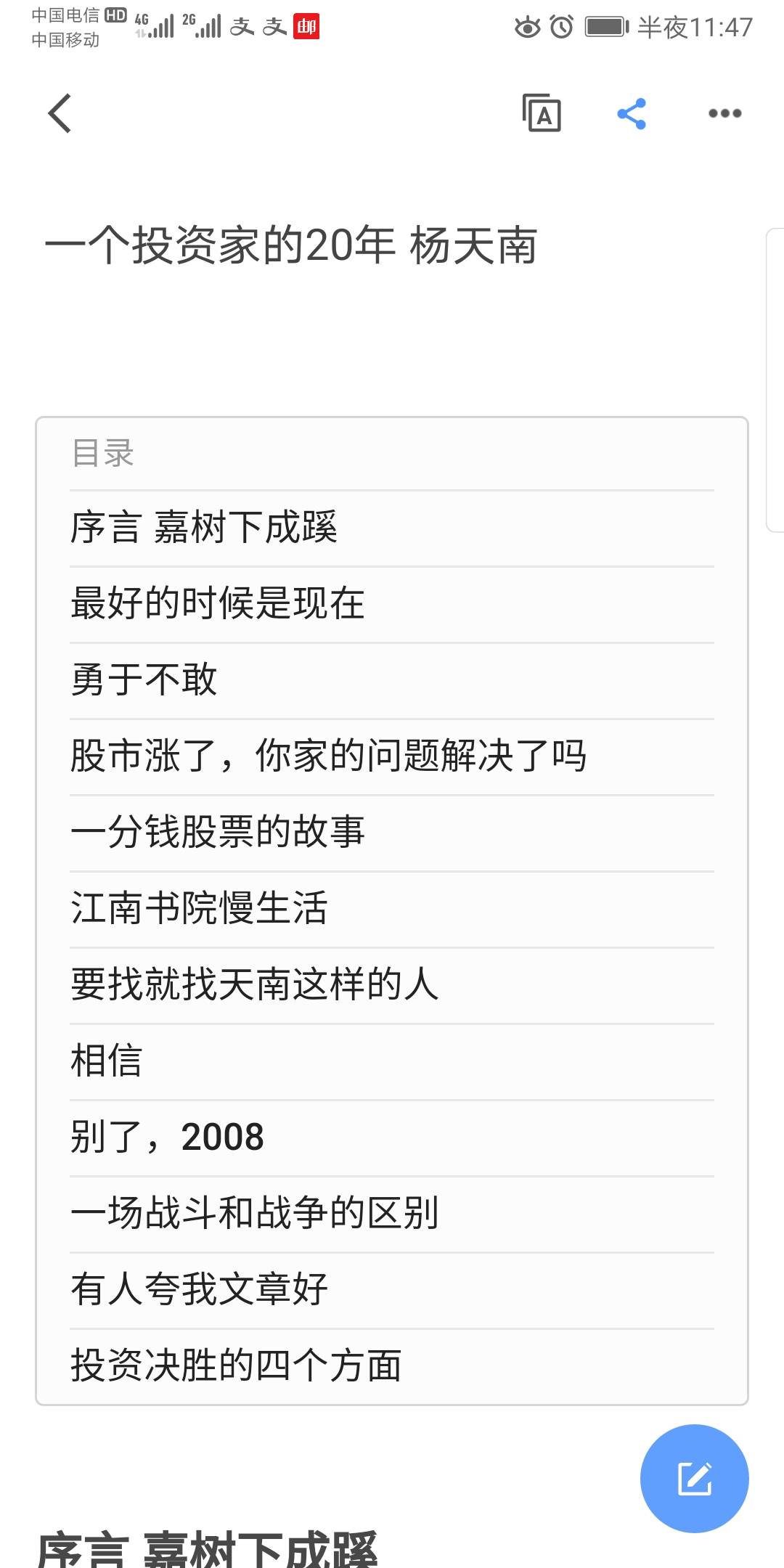
Task: Jump to 一场战斗和战争的区别
Action: 254,1213
